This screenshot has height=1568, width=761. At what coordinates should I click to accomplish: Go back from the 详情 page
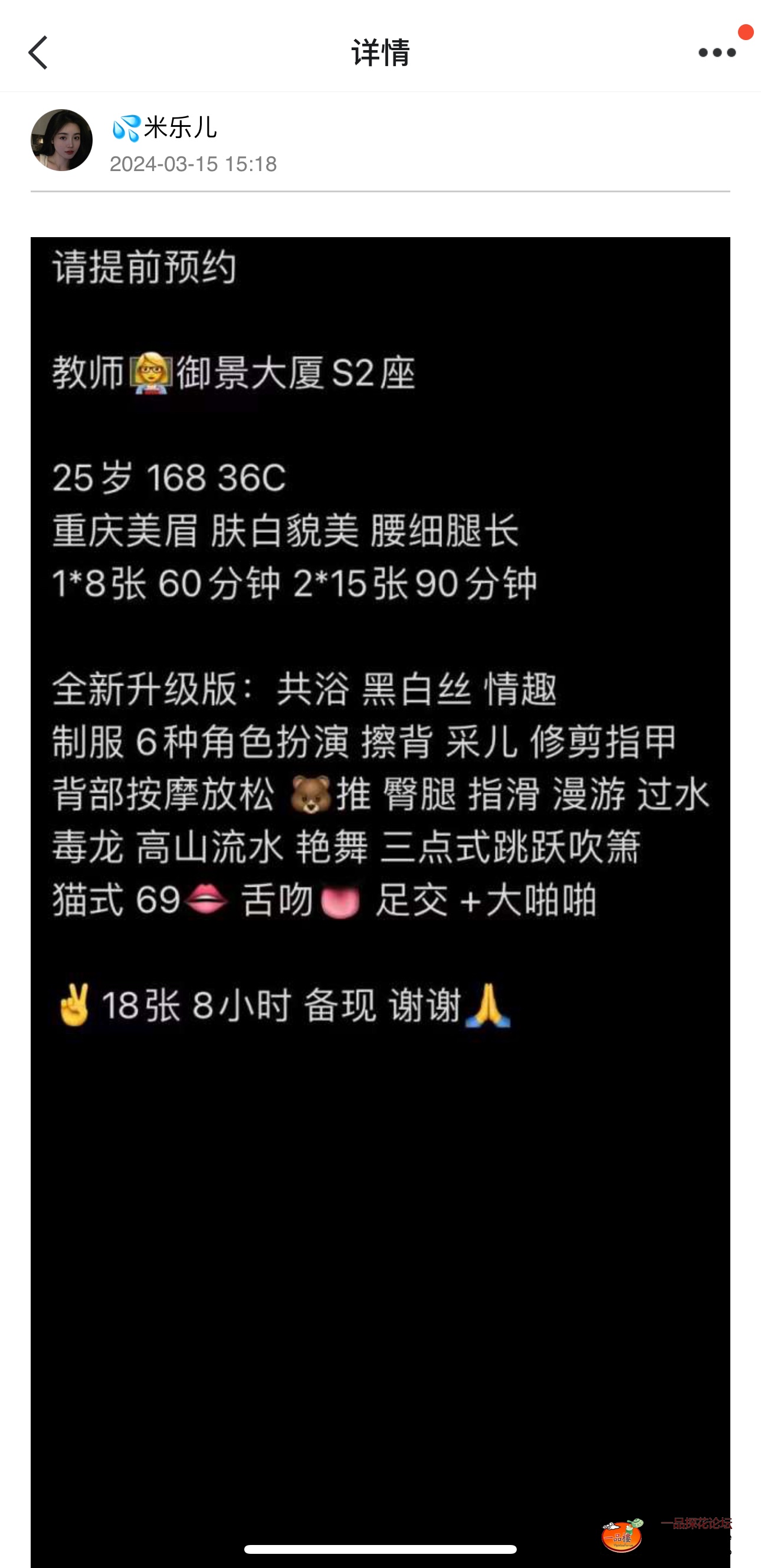point(38,53)
